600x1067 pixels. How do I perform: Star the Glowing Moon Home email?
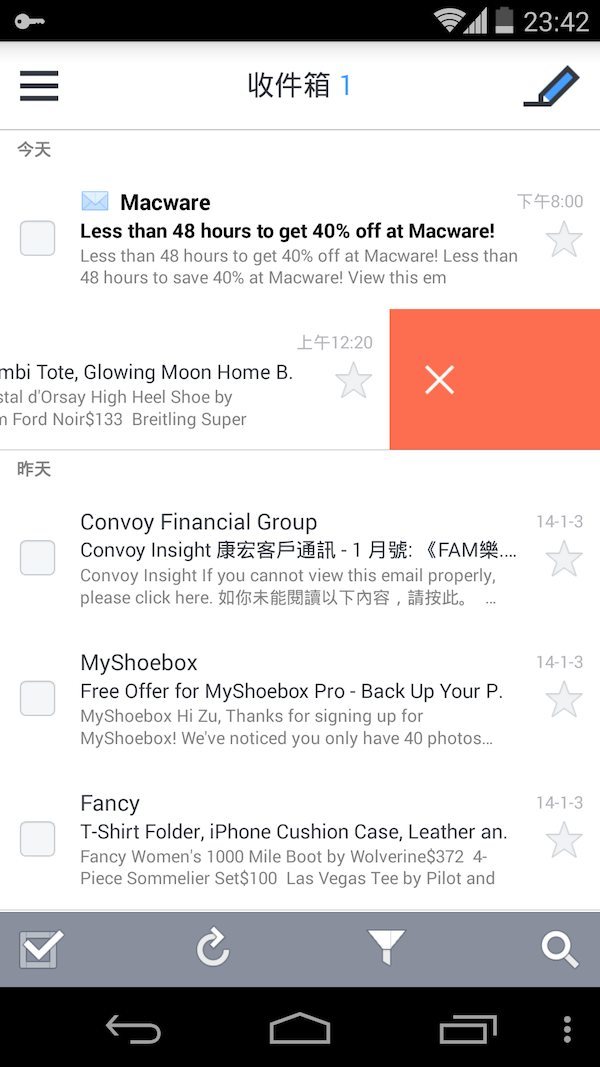(x=353, y=380)
